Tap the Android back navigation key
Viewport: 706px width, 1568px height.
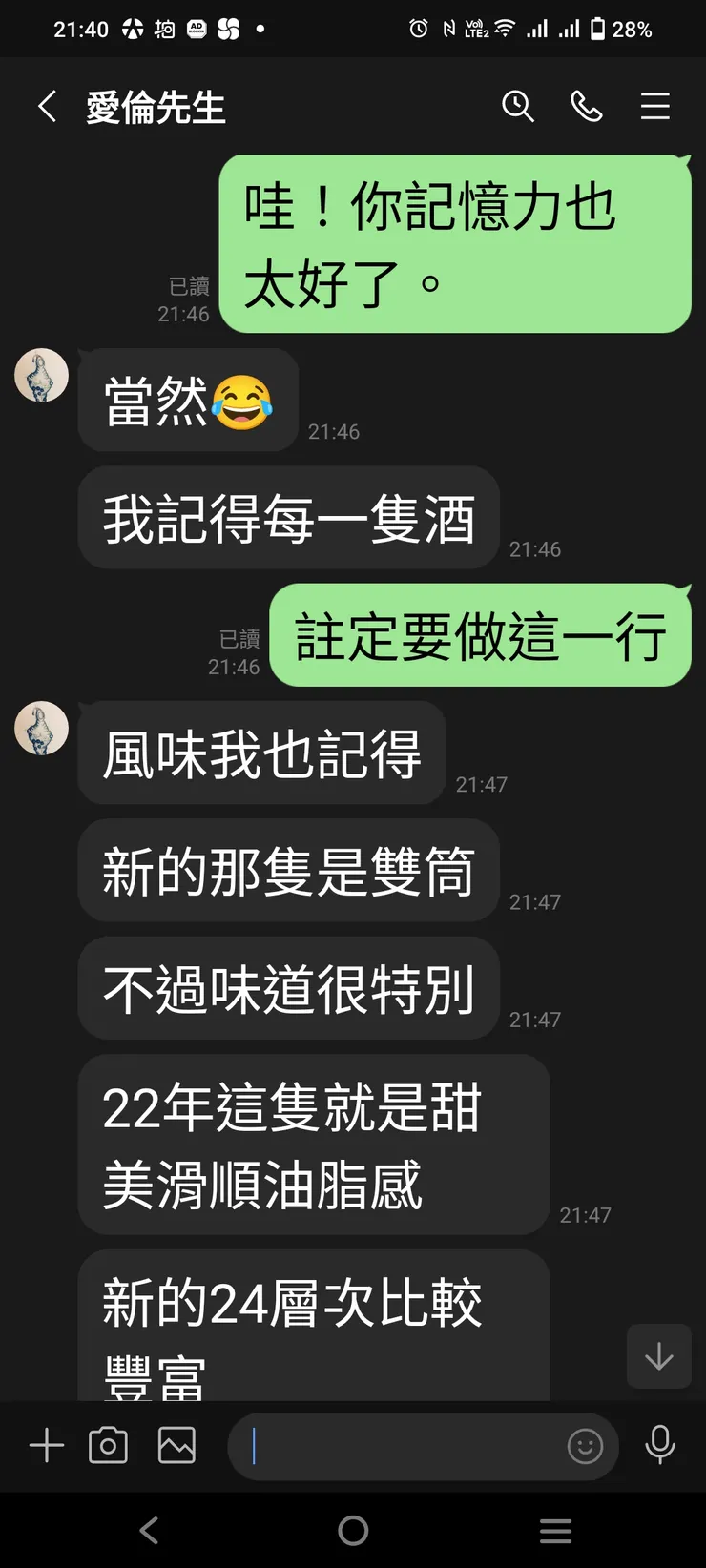pos(149,1530)
